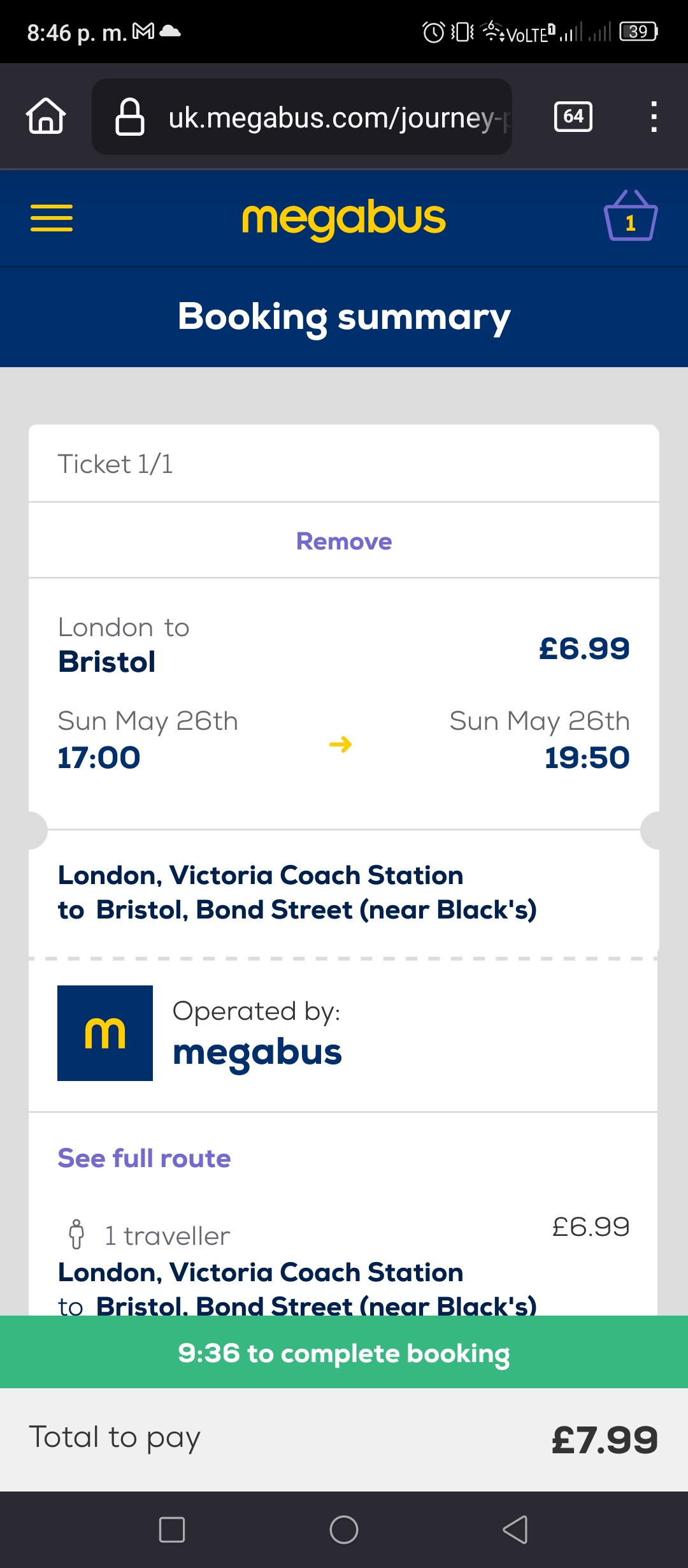Go back using the system back button
Viewport: 688px width, 1568px height.
click(515, 1529)
